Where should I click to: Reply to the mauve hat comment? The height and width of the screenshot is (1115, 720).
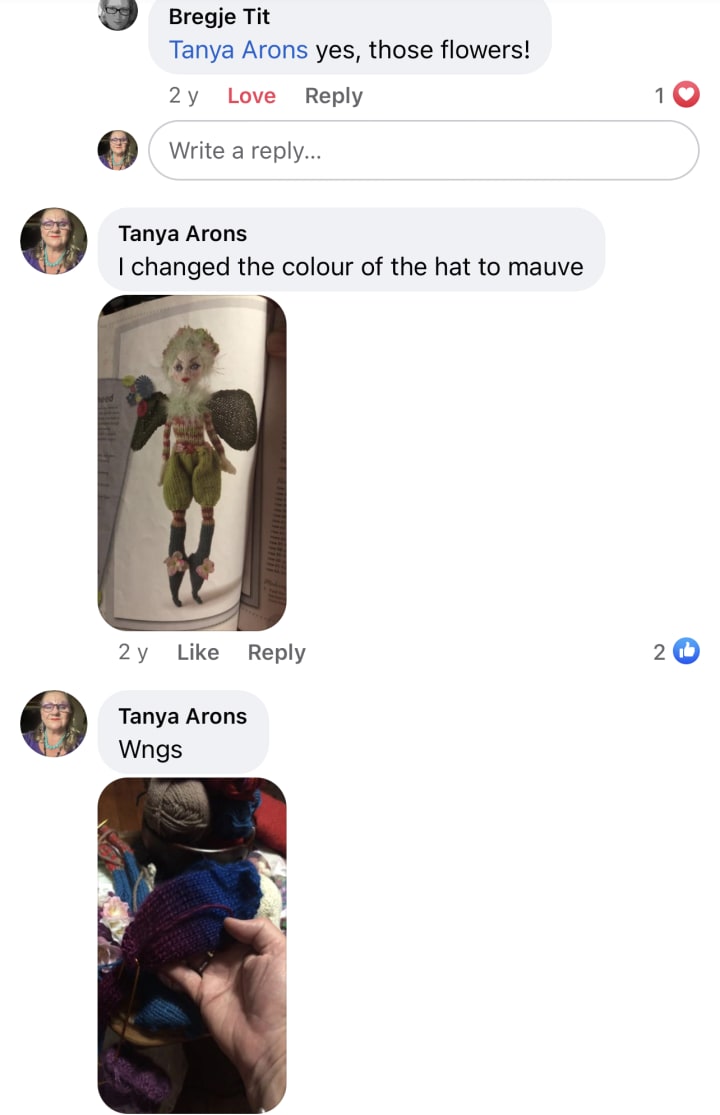tap(276, 652)
